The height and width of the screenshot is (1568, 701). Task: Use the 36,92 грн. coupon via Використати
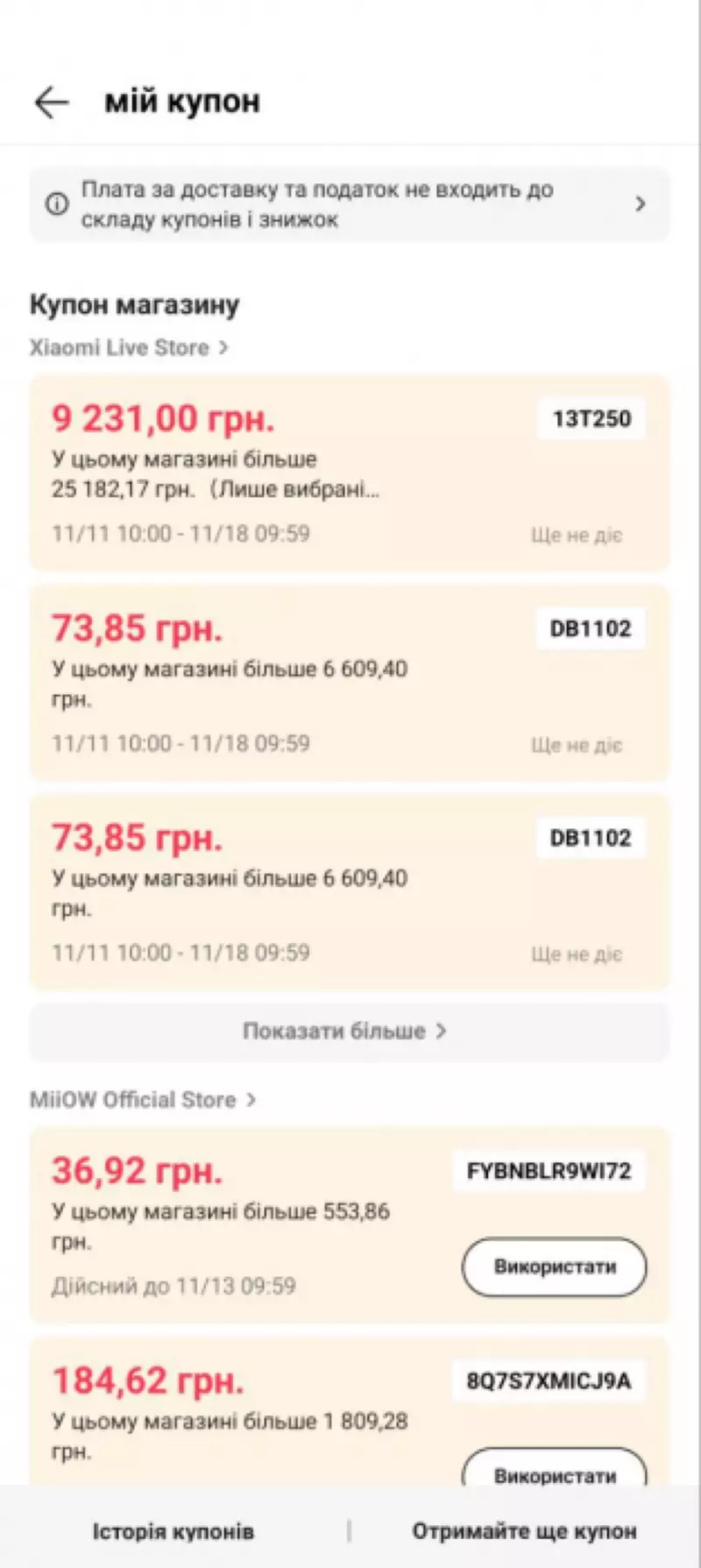[554, 1266]
